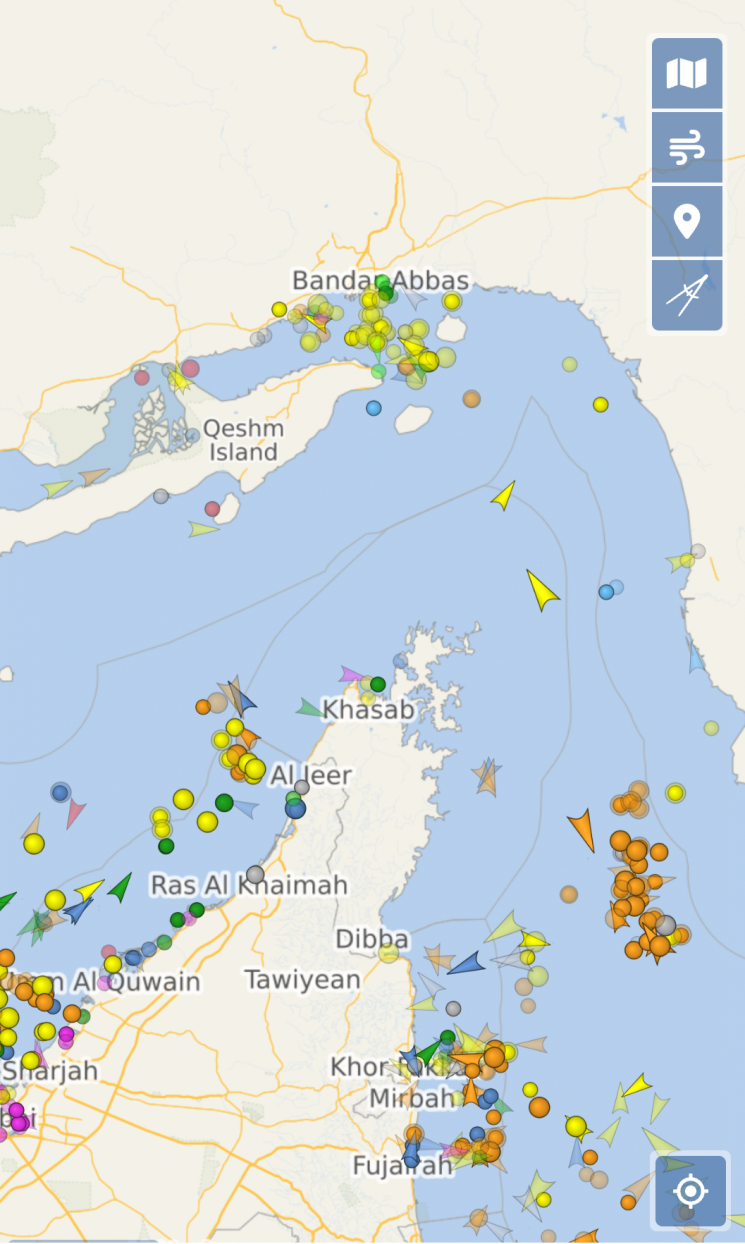Select the light blue vessel dot south of Bandar Abbas
Image resolution: width=745 pixels, height=1244 pixels.
[373, 408]
